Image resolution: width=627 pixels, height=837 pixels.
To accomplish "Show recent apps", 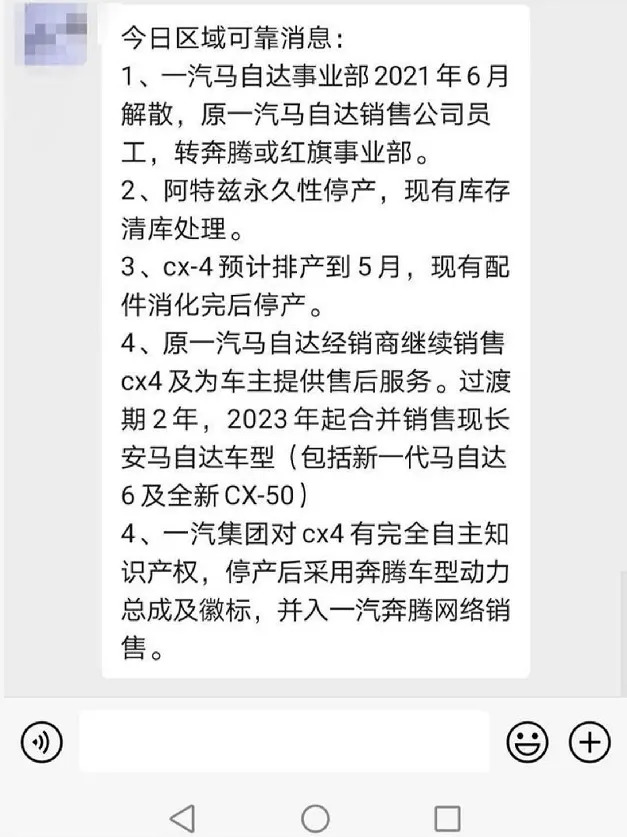I will pyautogui.click(x=447, y=818).
